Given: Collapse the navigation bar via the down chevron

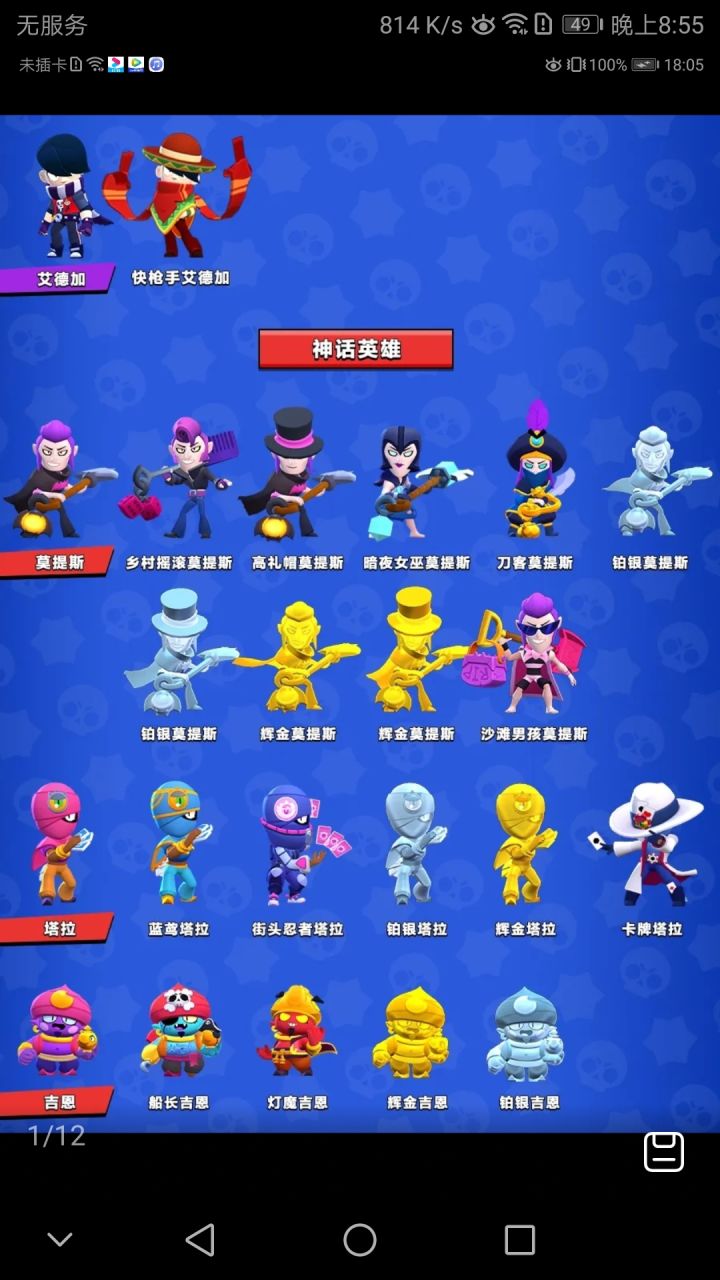Looking at the screenshot, I should (x=58, y=1240).
